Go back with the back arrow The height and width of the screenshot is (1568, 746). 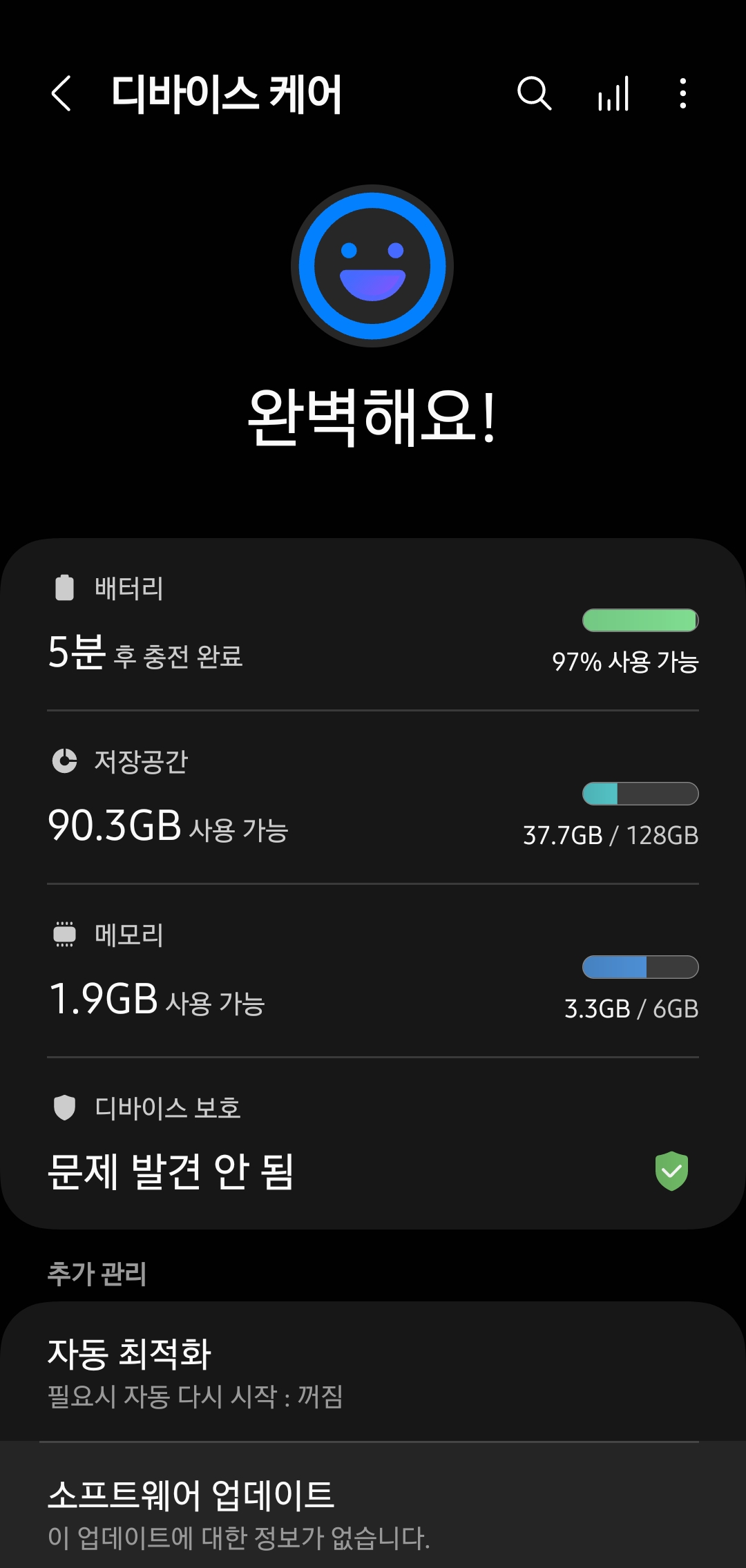(x=62, y=95)
